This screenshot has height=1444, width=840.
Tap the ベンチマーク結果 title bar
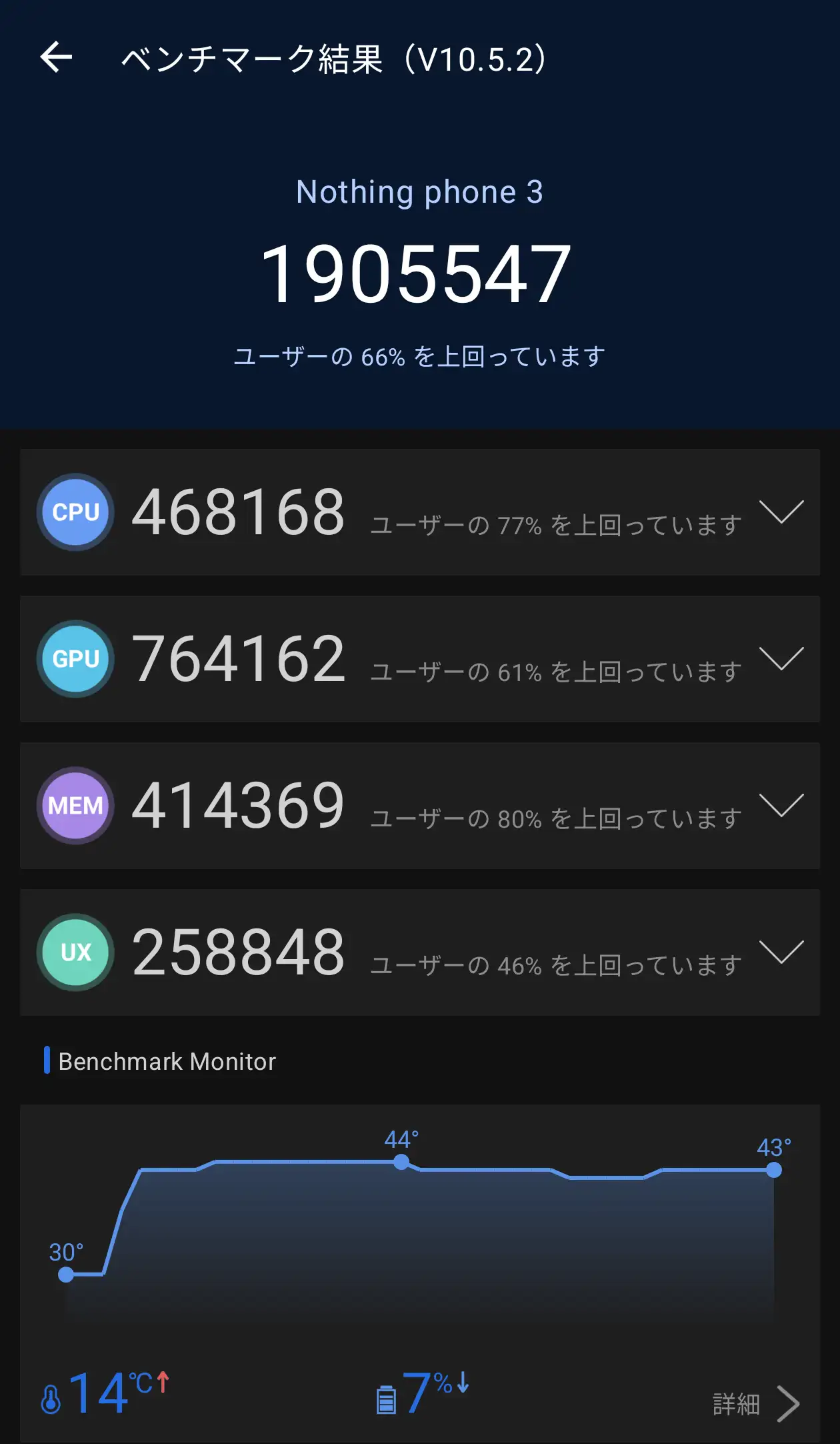tap(333, 59)
